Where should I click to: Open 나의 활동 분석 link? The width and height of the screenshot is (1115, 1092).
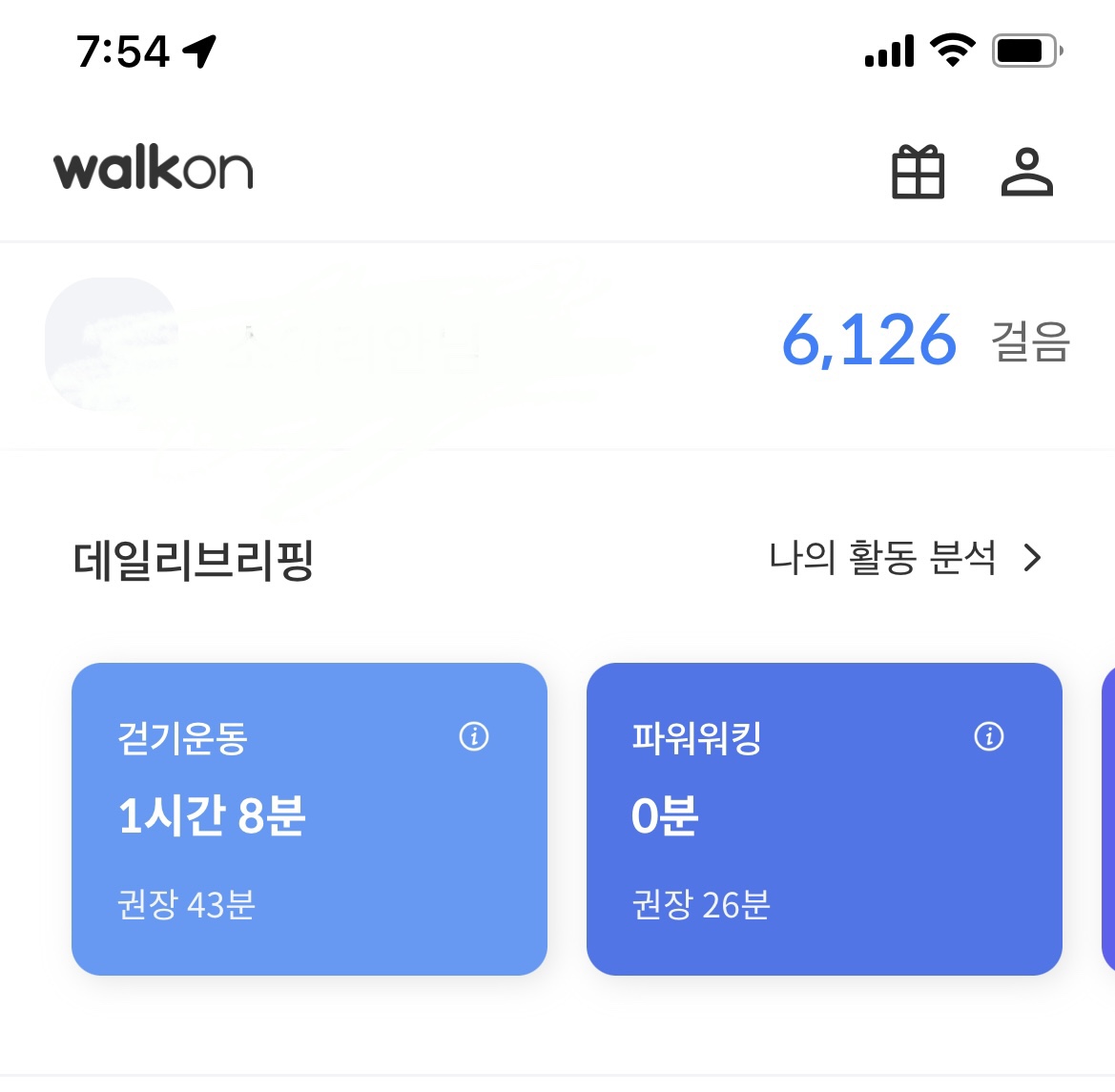click(904, 558)
